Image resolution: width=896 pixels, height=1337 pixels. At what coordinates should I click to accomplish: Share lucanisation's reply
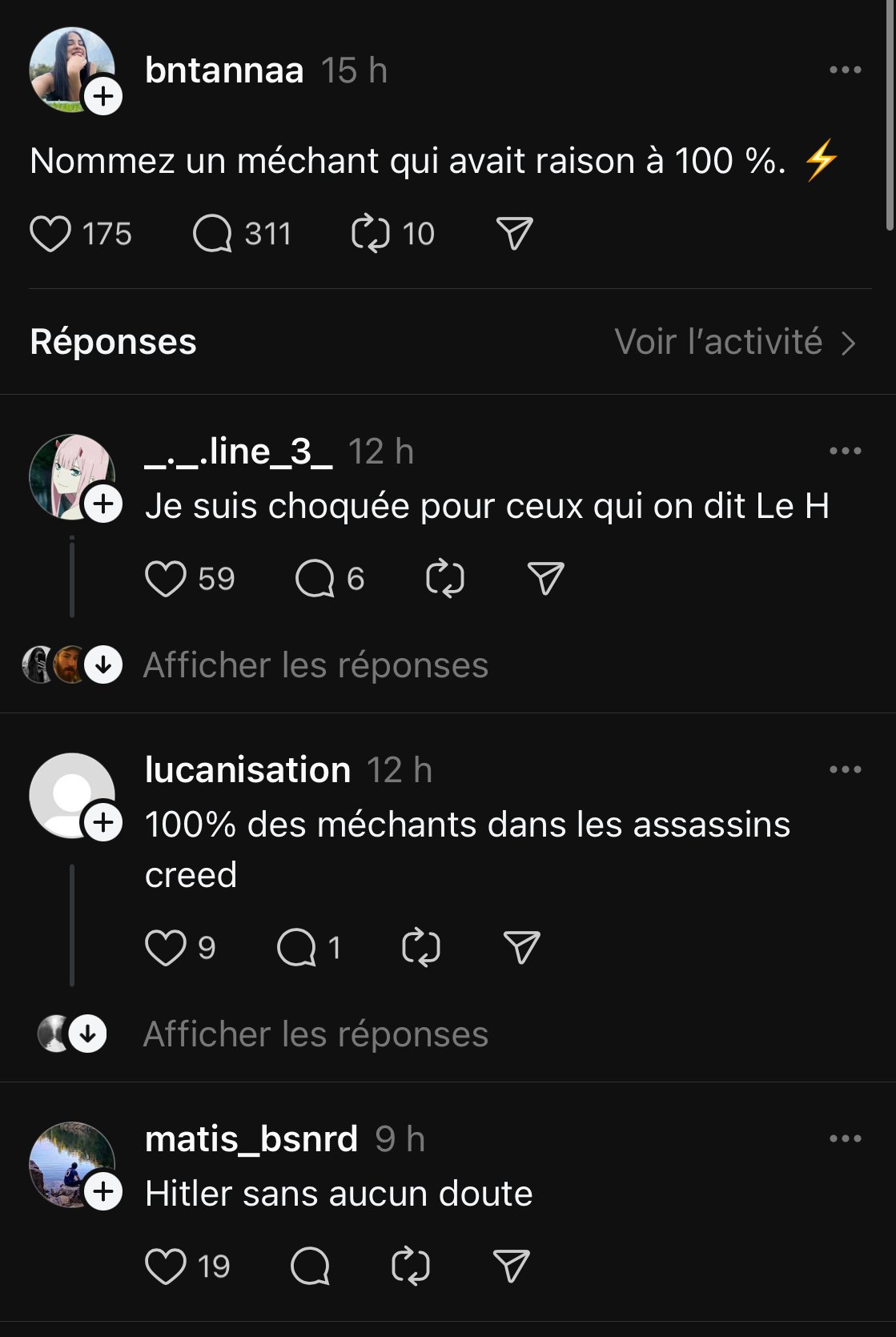[521, 948]
